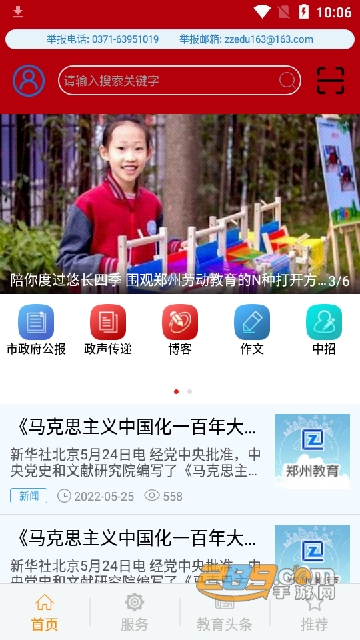Open the 博客 shortcut

[180, 330]
